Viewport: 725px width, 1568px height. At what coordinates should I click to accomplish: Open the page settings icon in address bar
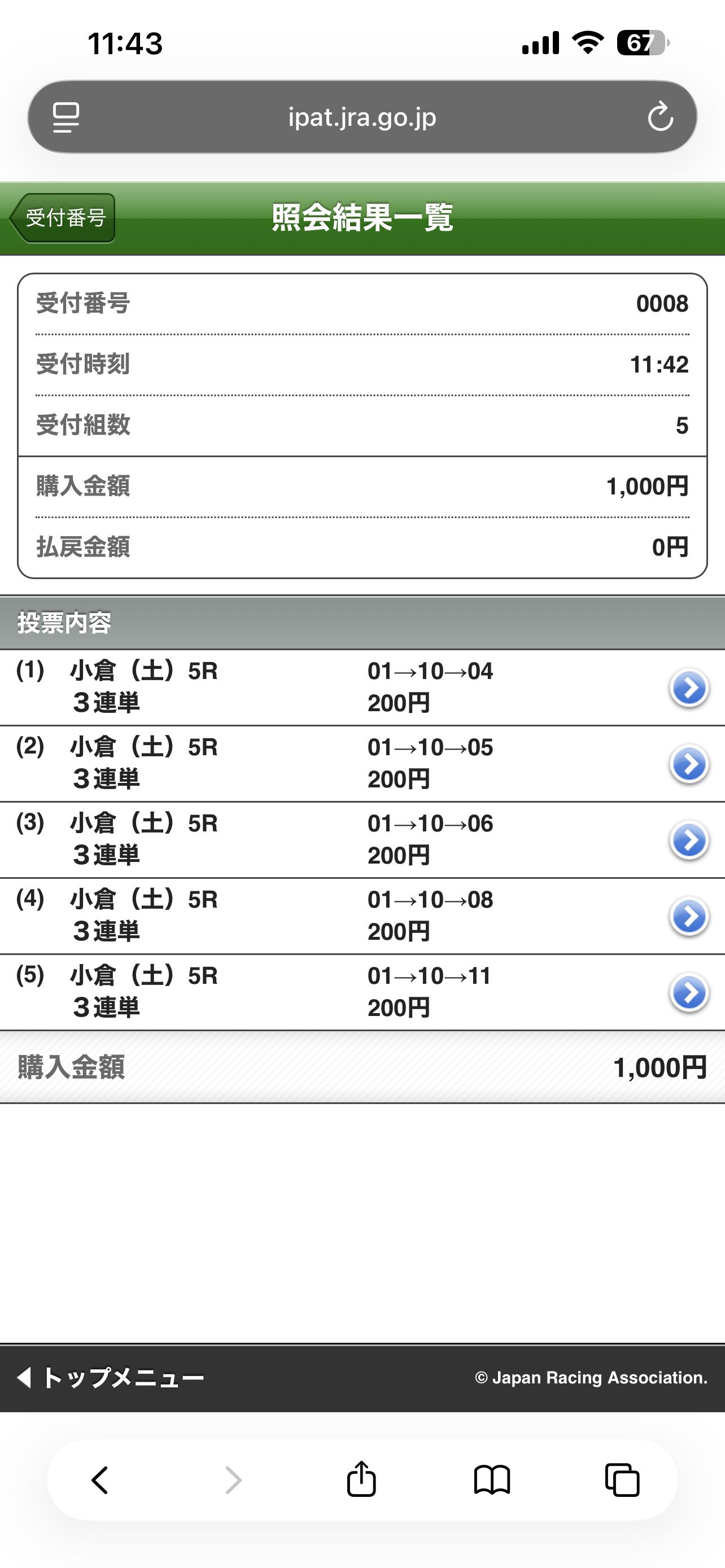[x=65, y=117]
